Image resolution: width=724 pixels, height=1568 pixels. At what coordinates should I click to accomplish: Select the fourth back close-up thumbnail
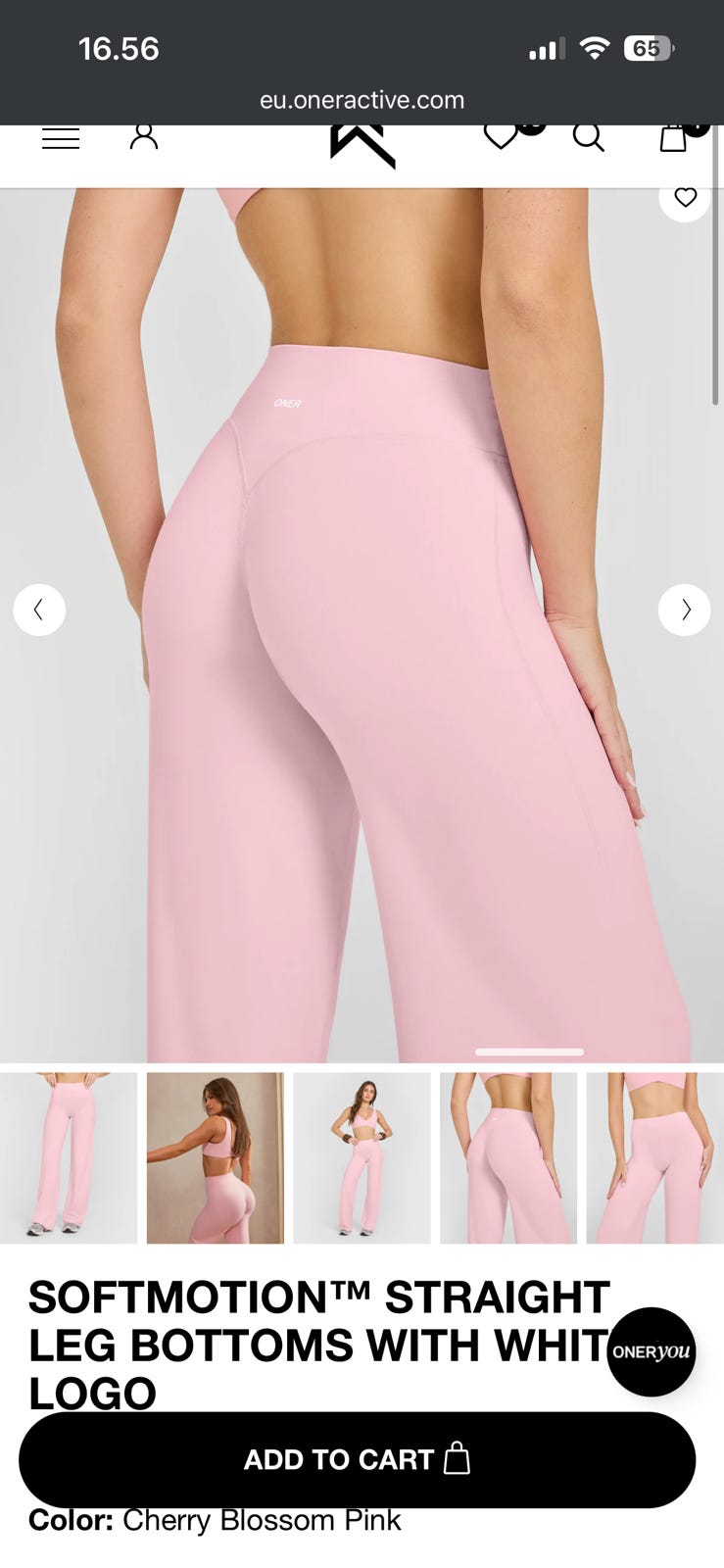[508, 1157]
